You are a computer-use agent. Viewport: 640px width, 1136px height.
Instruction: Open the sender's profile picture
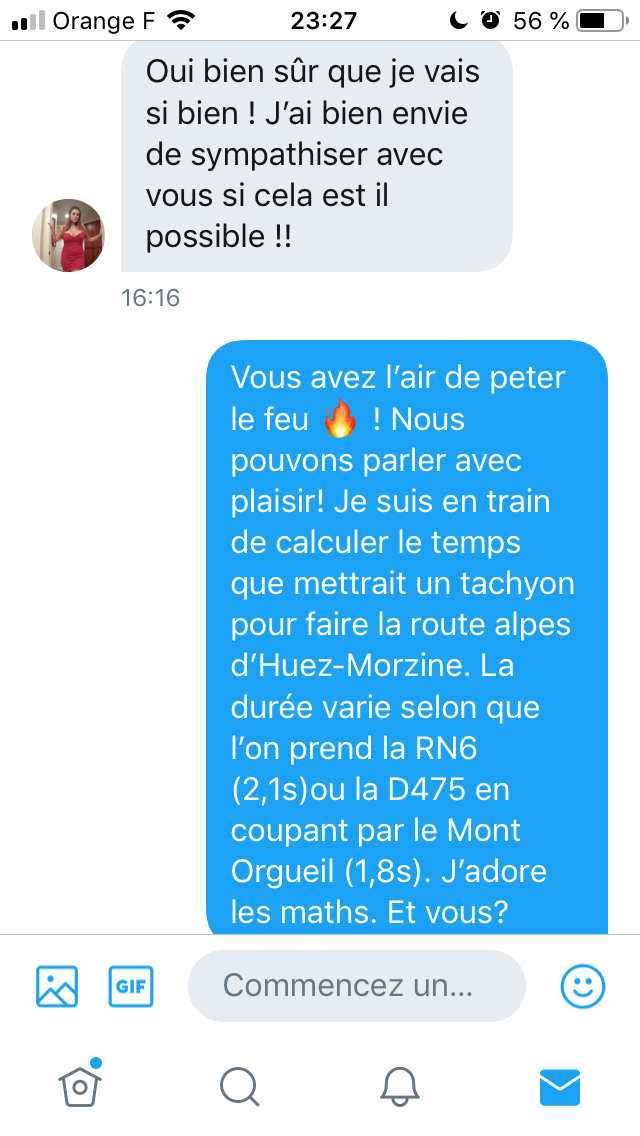click(69, 235)
